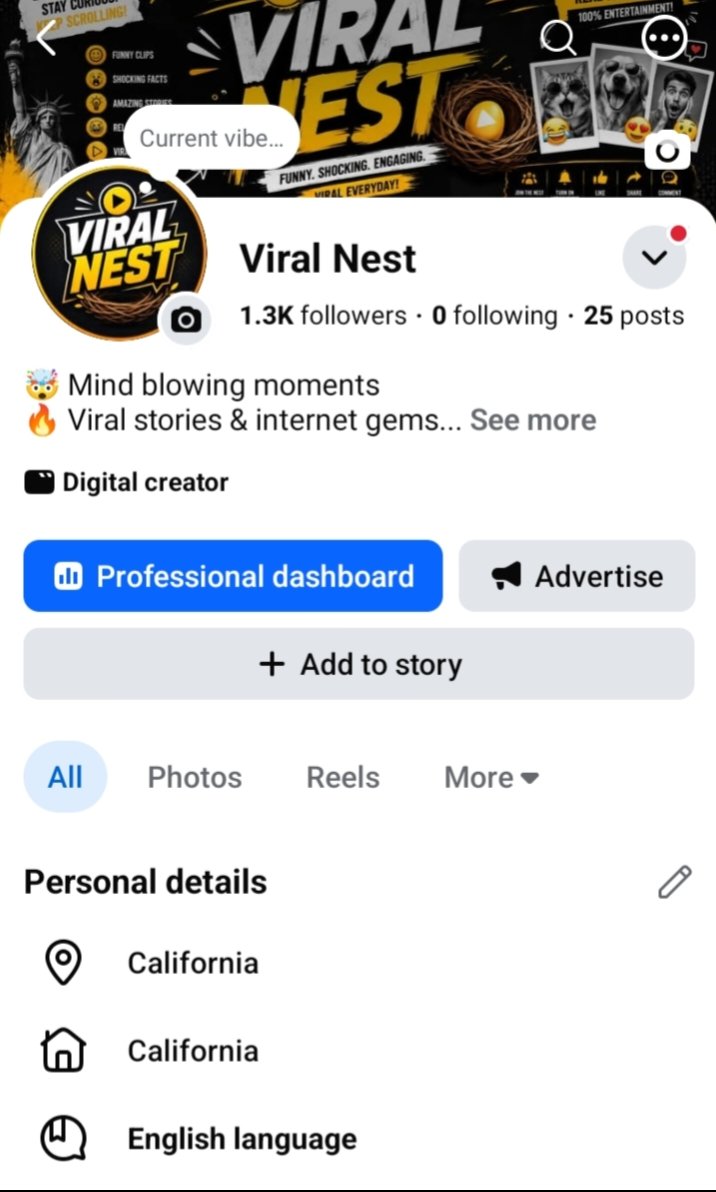Select Add to story

[x=359, y=664]
